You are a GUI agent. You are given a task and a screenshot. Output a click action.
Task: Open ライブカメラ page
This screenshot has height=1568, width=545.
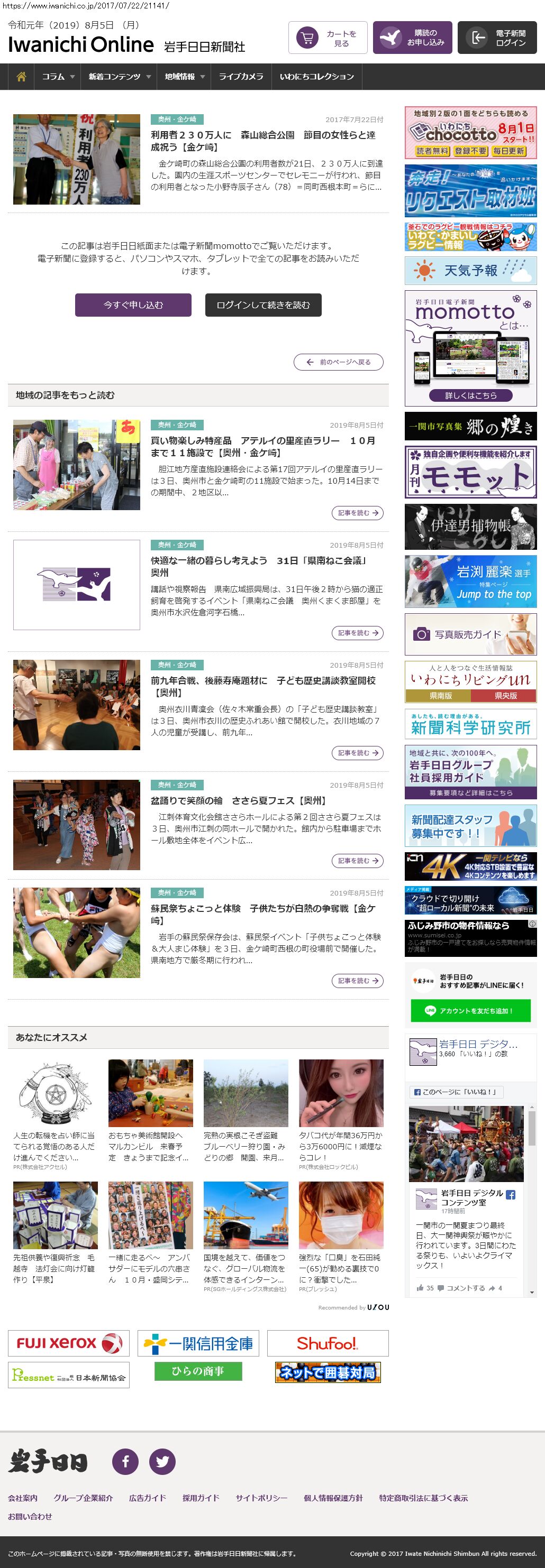click(x=241, y=77)
